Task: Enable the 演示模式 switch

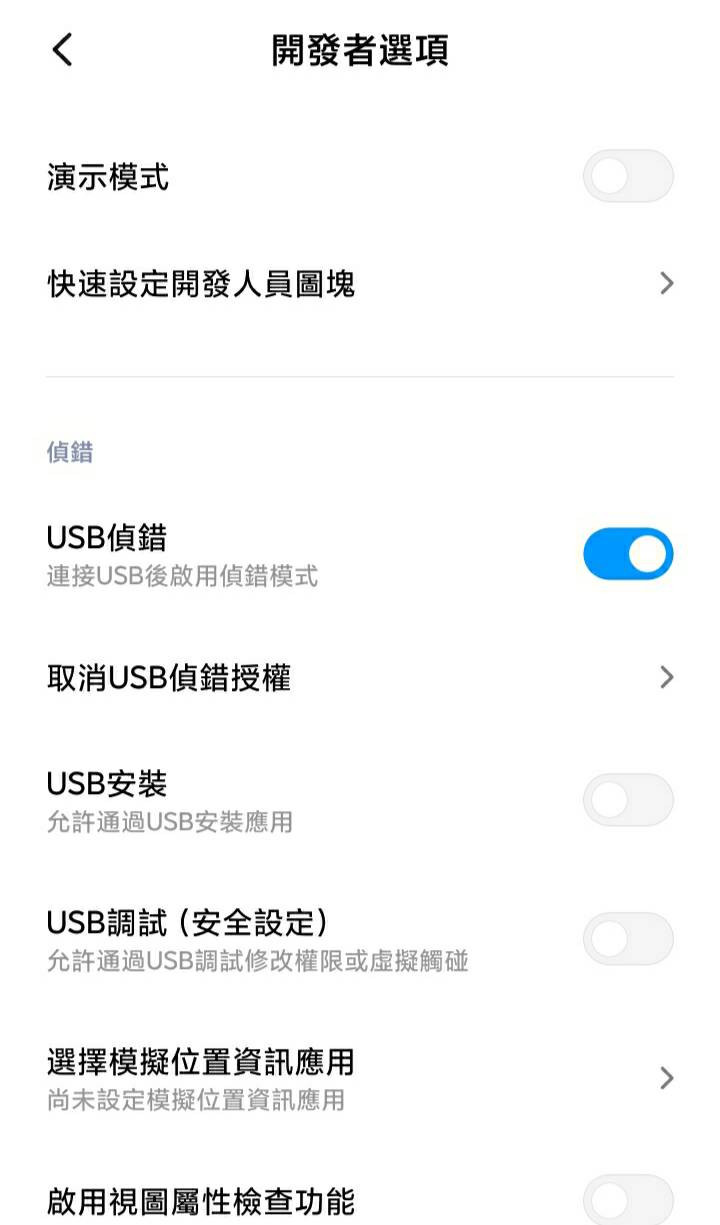Action: 628,177
